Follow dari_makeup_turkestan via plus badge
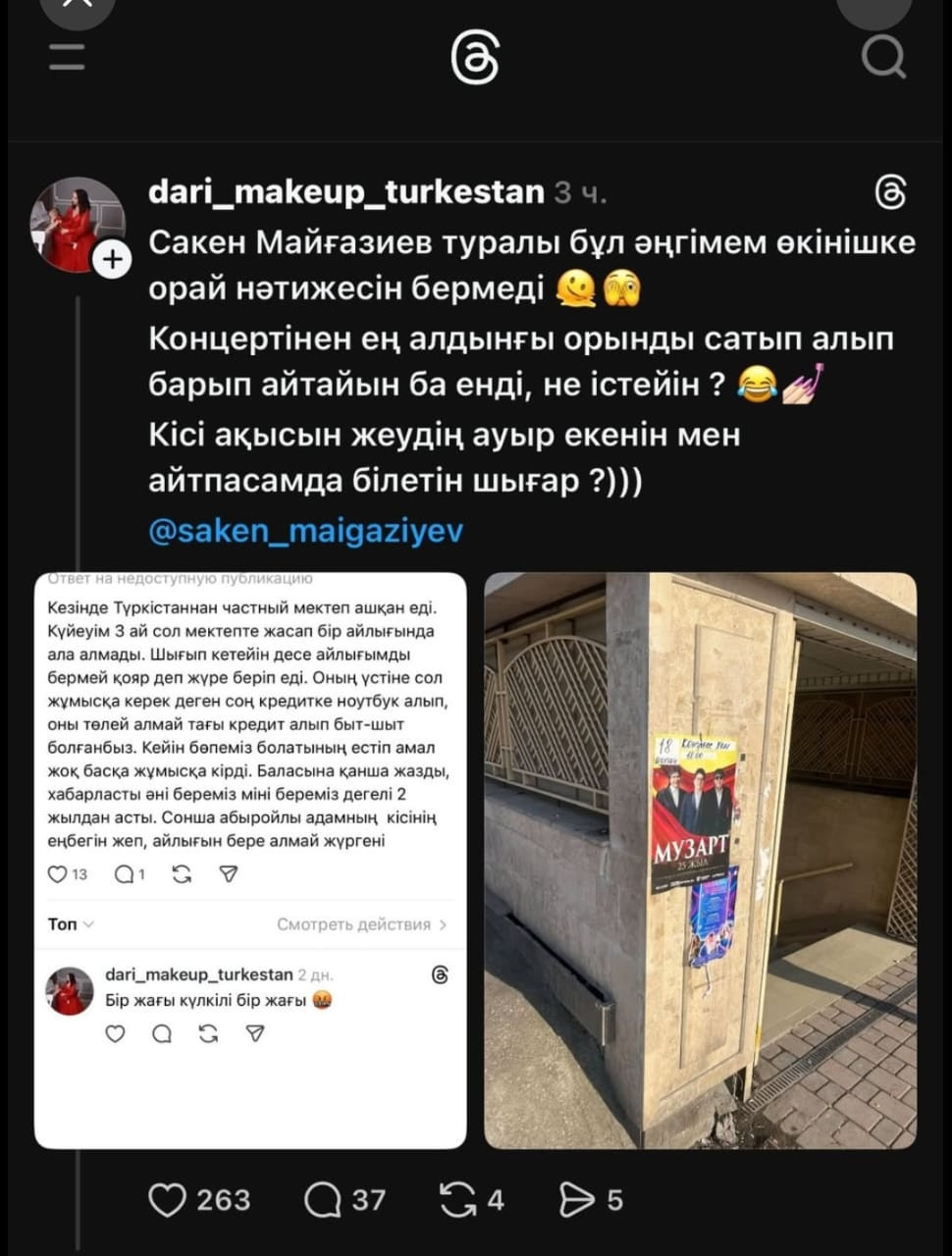The height and width of the screenshot is (1256, 952). pos(112,259)
